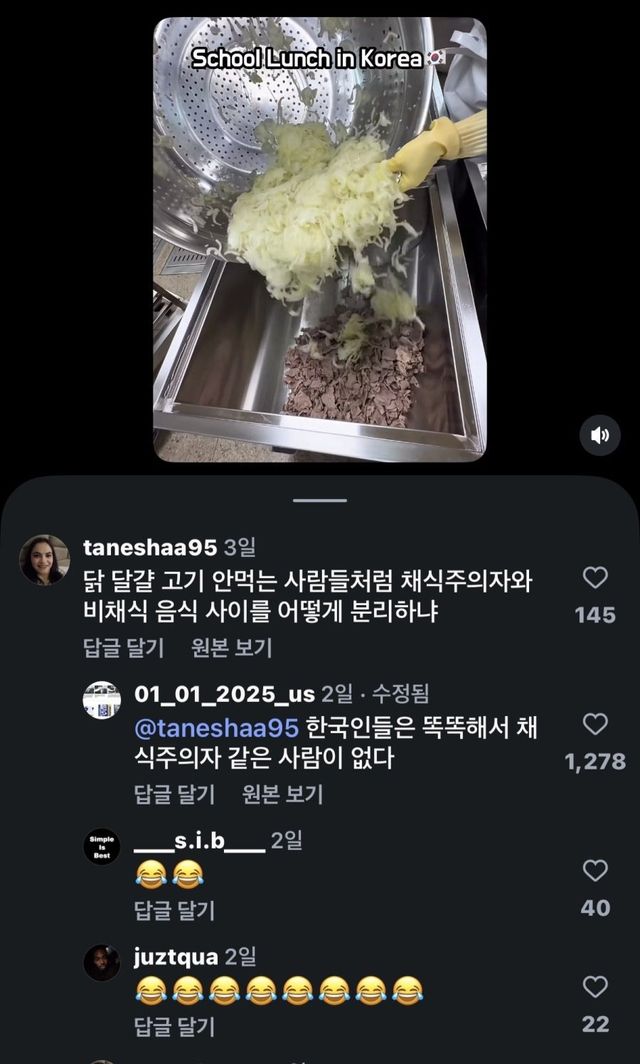Open juztqua's profile avatar
The height and width of the screenshot is (1064, 640).
[102, 962]
